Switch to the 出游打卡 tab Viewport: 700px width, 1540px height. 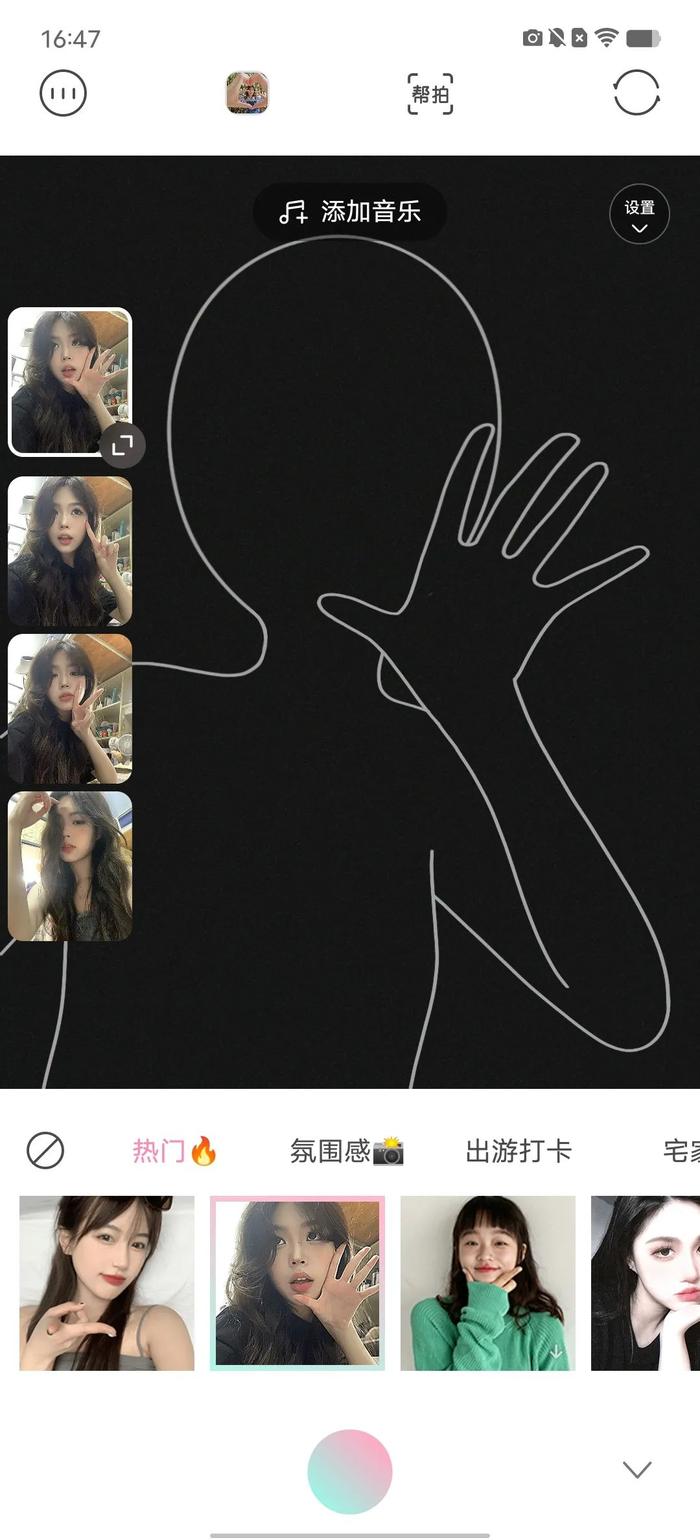[x=518, y=1151]
